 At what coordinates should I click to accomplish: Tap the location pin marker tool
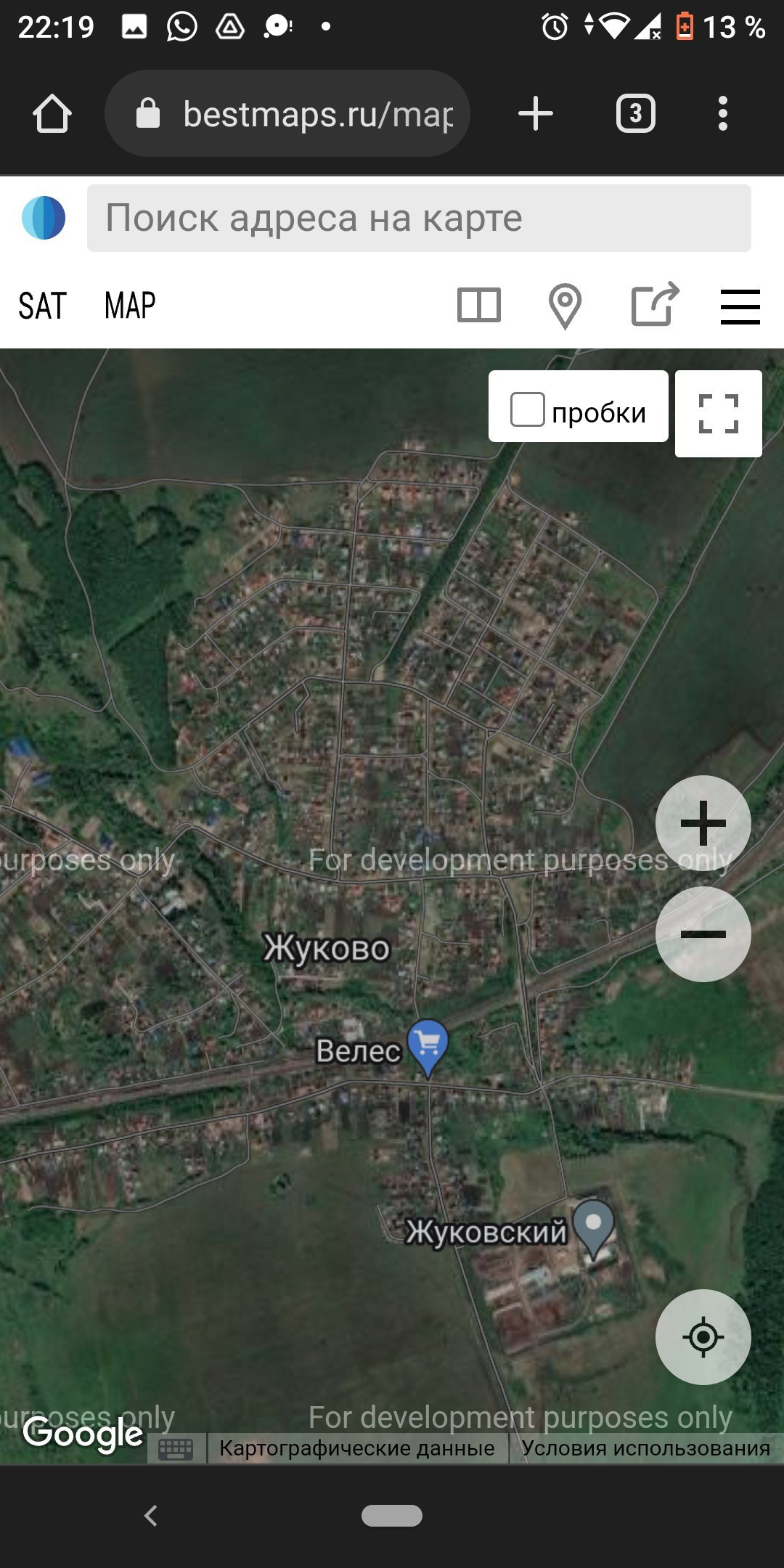(x=565, y=306)
